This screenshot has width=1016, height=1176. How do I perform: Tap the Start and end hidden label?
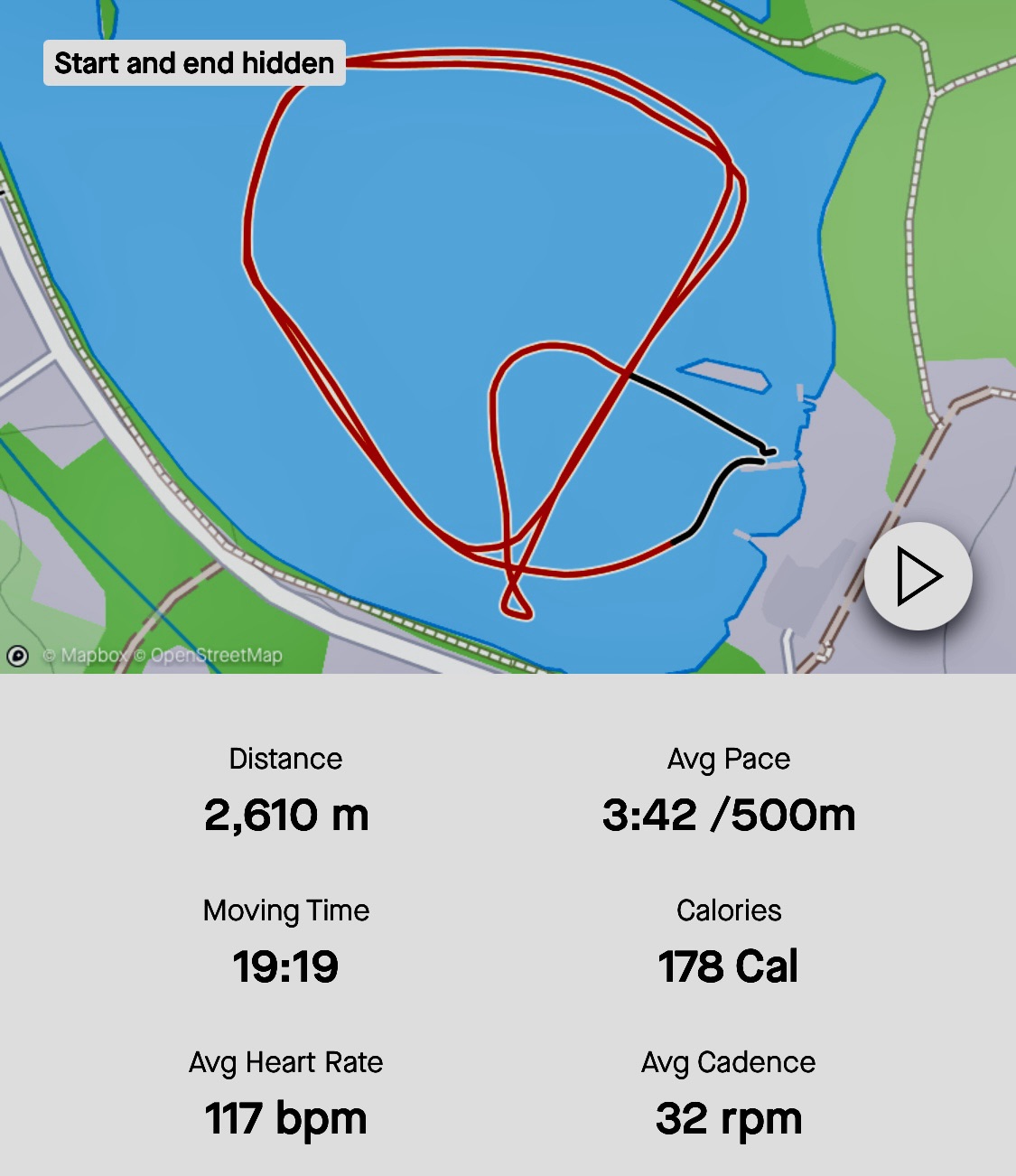tap(194, 63)
